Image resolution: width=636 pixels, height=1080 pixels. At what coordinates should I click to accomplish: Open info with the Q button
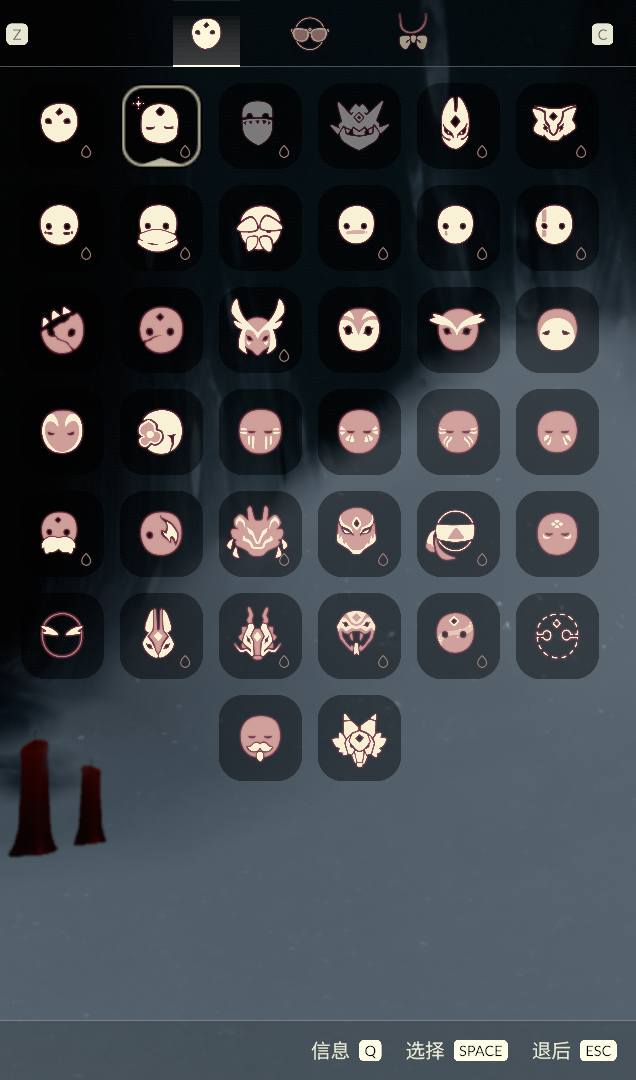click(371, 1050)
